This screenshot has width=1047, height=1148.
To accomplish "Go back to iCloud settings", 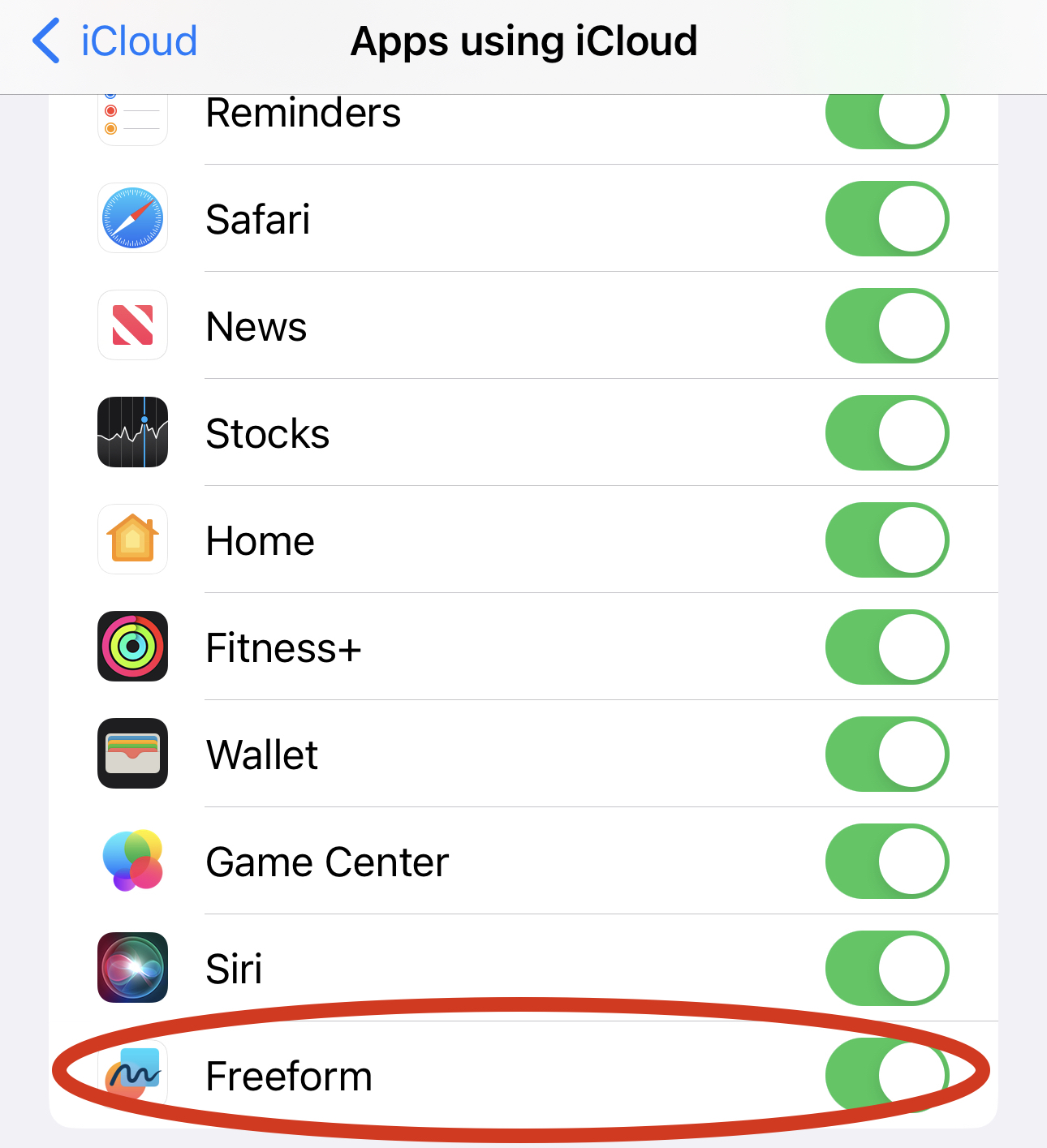I will (115, 41).
